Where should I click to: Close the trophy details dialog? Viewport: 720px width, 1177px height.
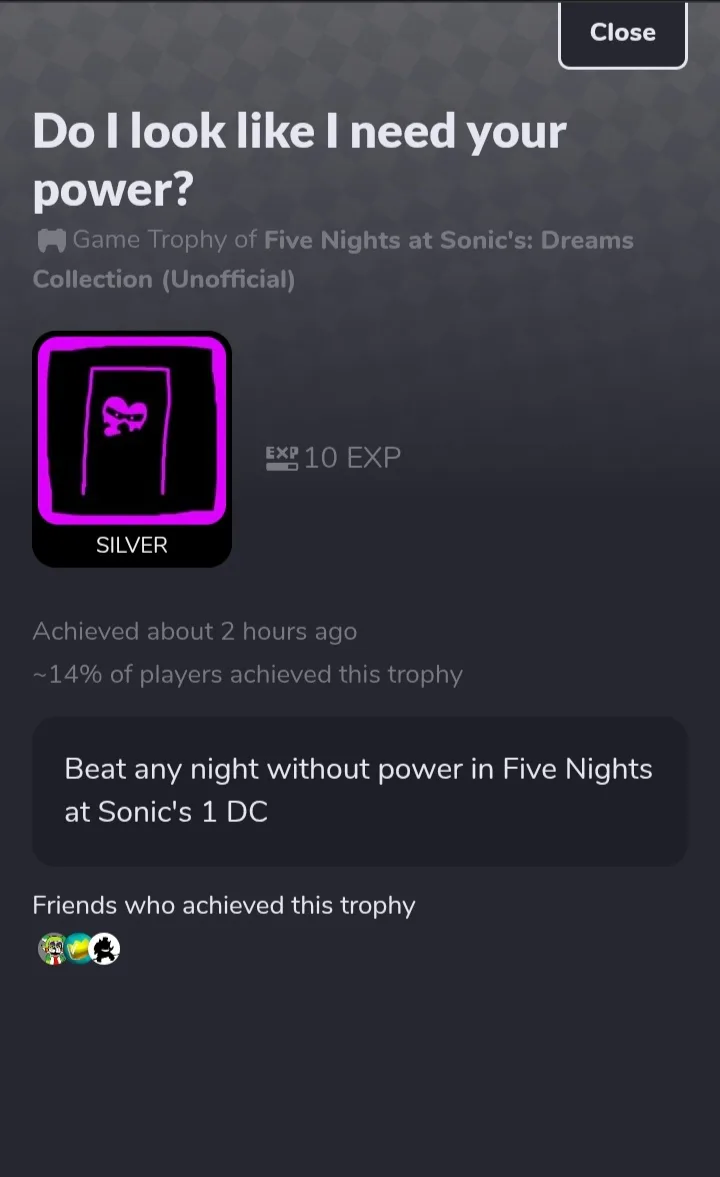click(622, 34)
